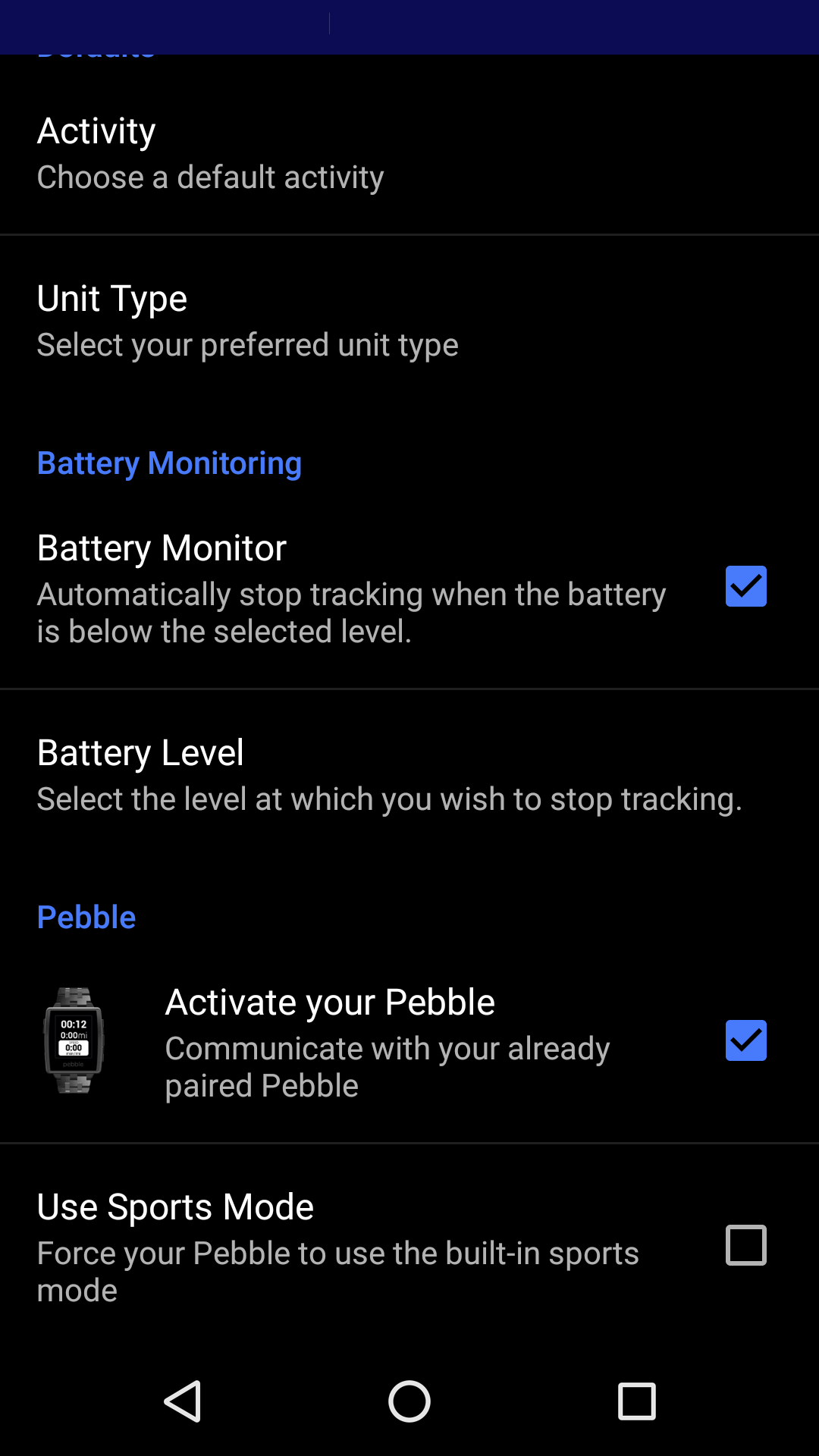Go back using the navigation bar
Viewport: 819px width, 1456px height.
183,1401
